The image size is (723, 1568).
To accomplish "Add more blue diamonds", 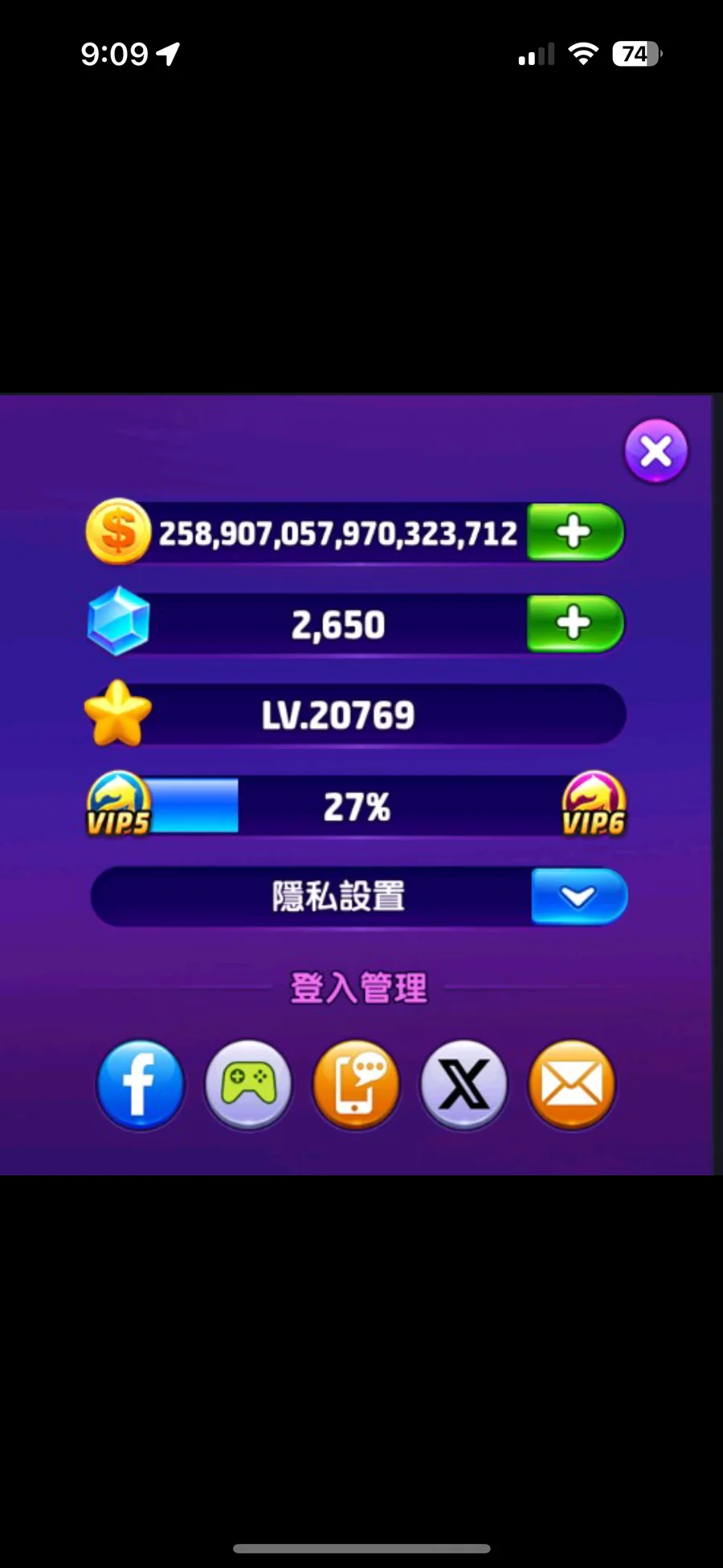I will point(575,623).
